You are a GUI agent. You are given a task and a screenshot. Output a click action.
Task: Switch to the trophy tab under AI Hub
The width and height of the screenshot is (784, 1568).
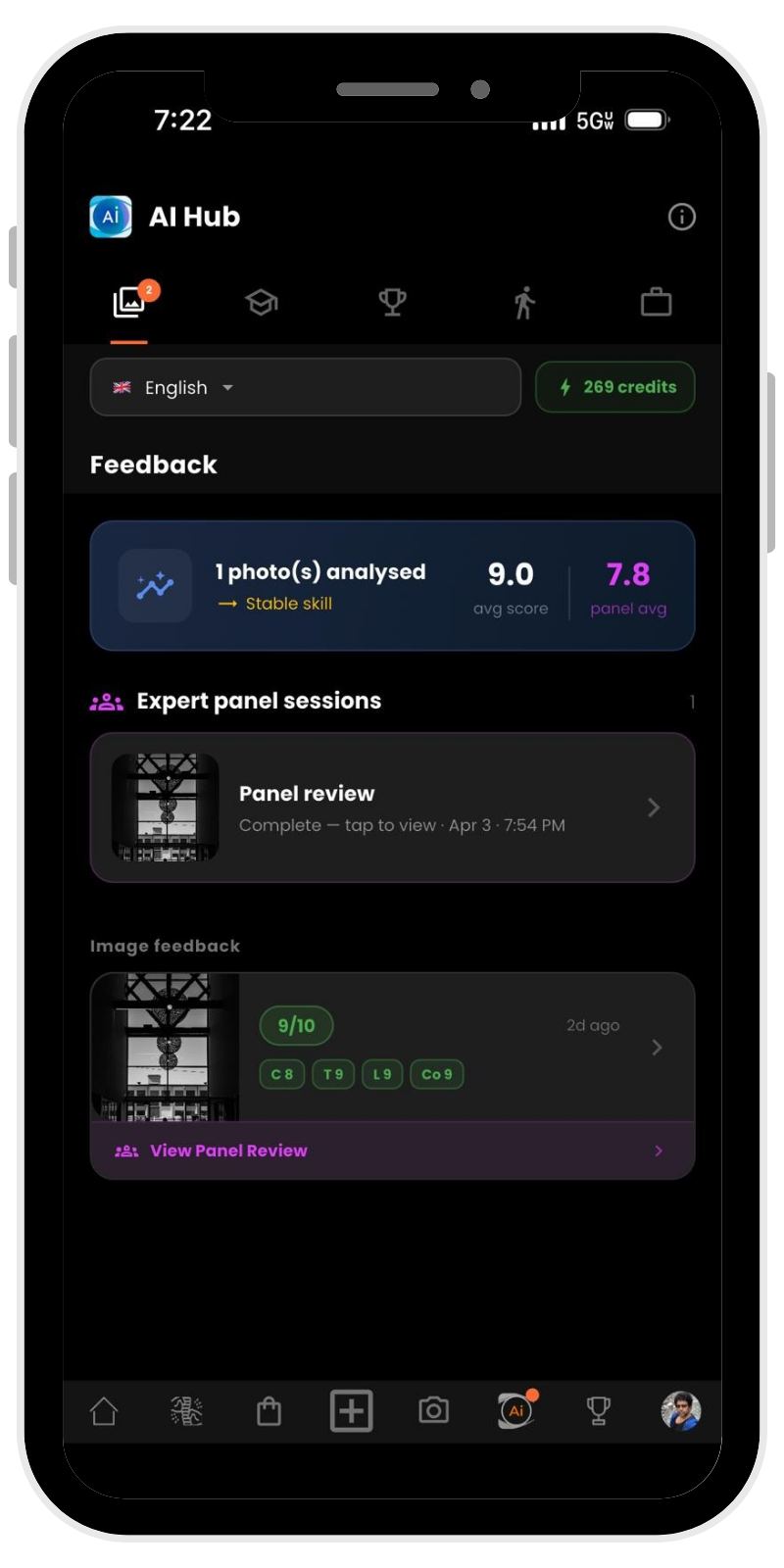tap(392, 302)
